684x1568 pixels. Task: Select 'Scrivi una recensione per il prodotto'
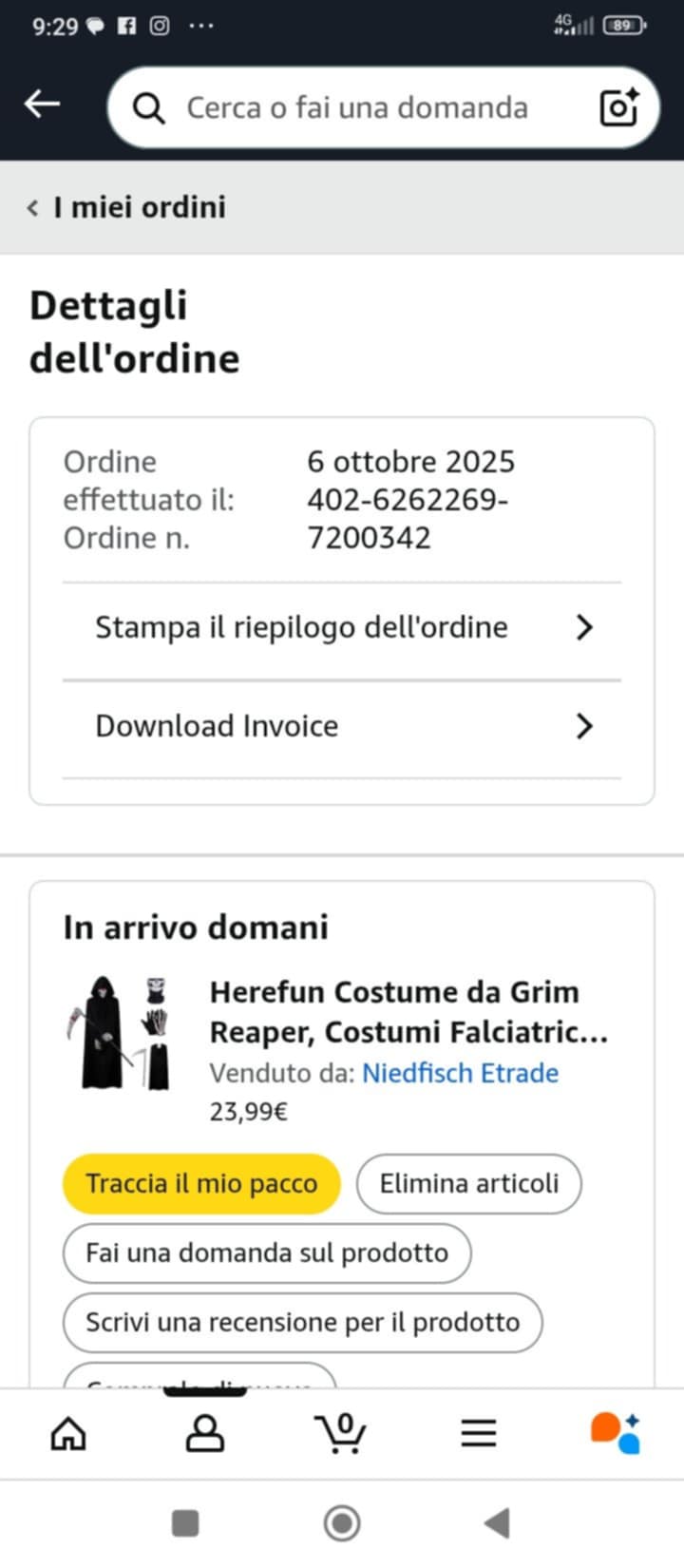point(303,1323)
